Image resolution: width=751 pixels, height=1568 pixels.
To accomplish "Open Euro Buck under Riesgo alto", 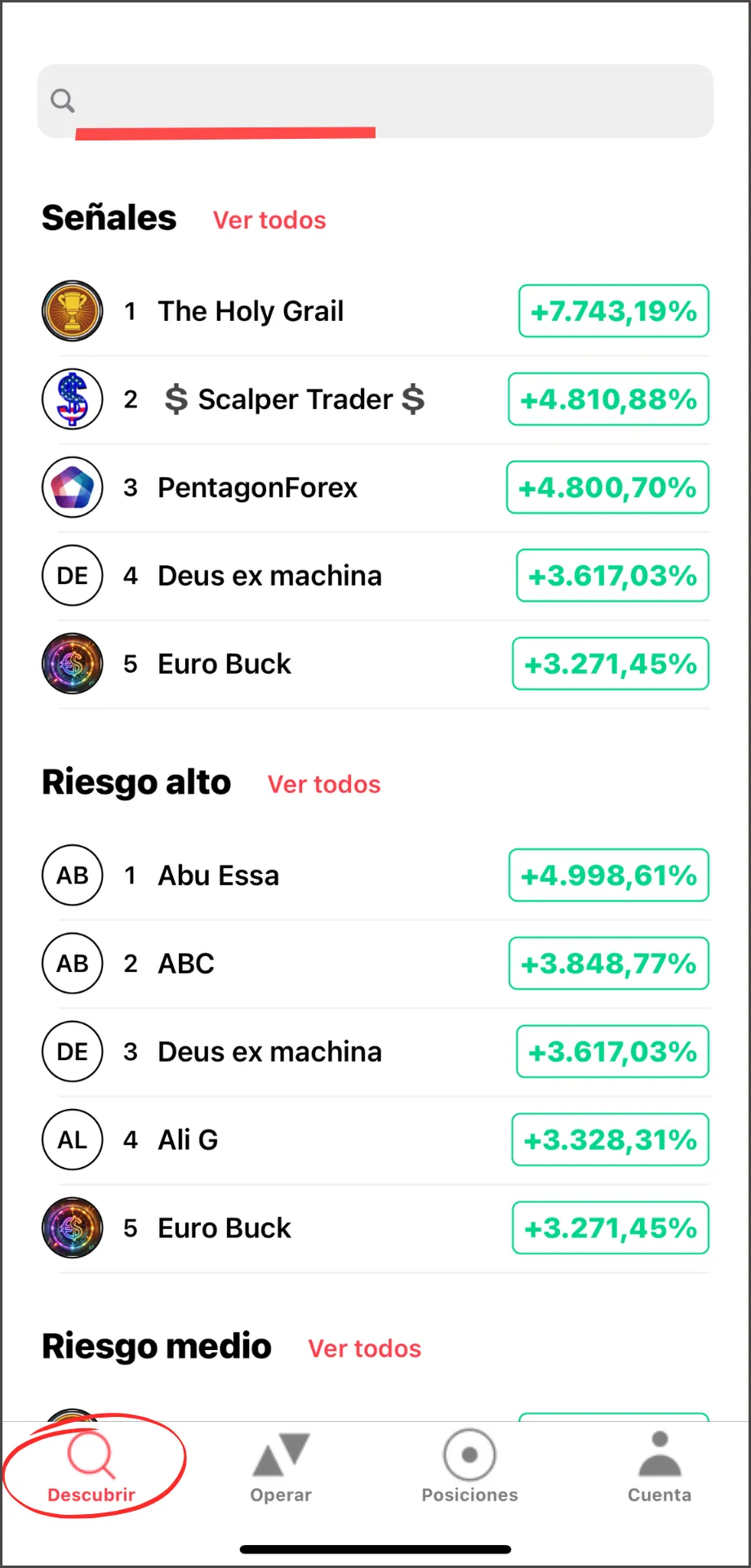I will (x=375, y=1228).
